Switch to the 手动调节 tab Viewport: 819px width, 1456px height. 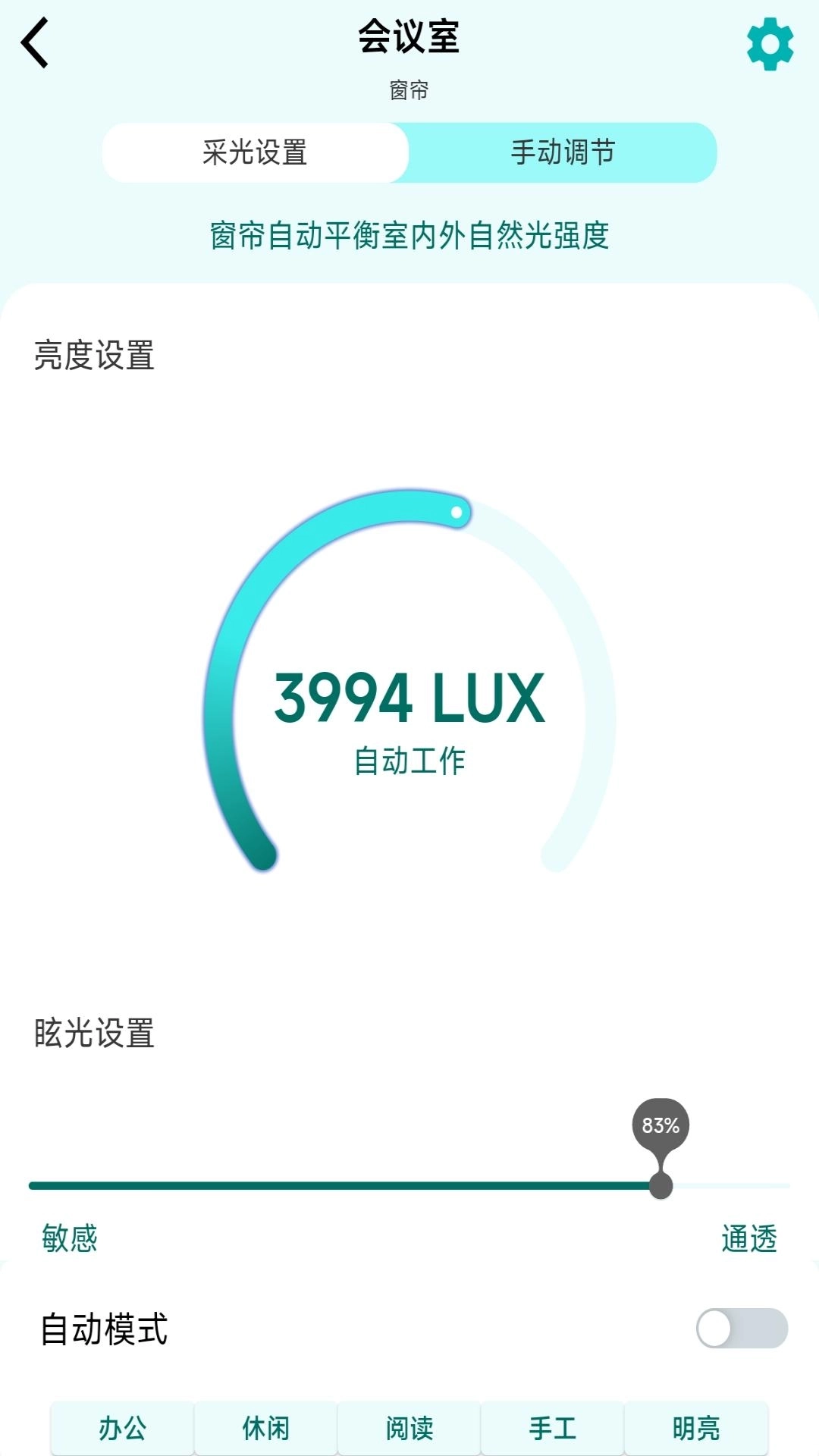coord(563,152)
